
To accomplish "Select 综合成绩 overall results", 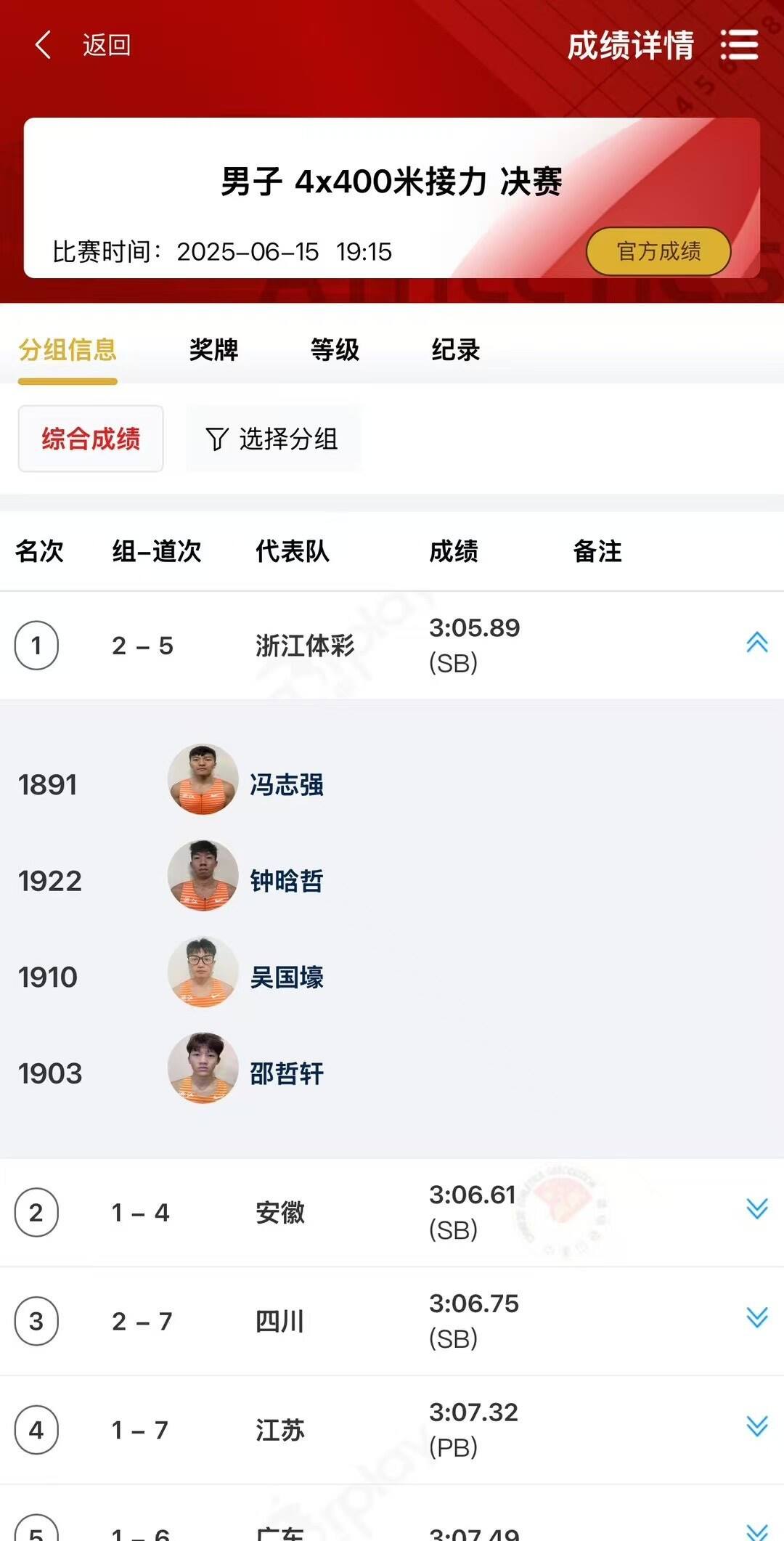I will (x=91, y=439).
